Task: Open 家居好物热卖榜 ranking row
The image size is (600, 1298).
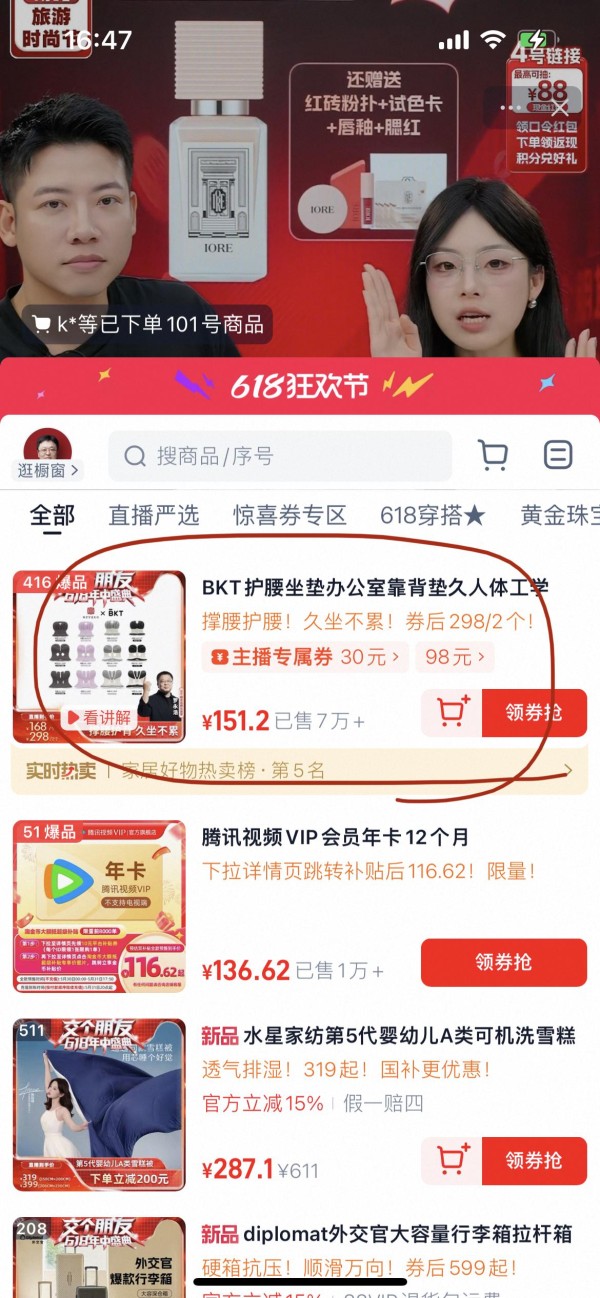Action: pos(299,770)
